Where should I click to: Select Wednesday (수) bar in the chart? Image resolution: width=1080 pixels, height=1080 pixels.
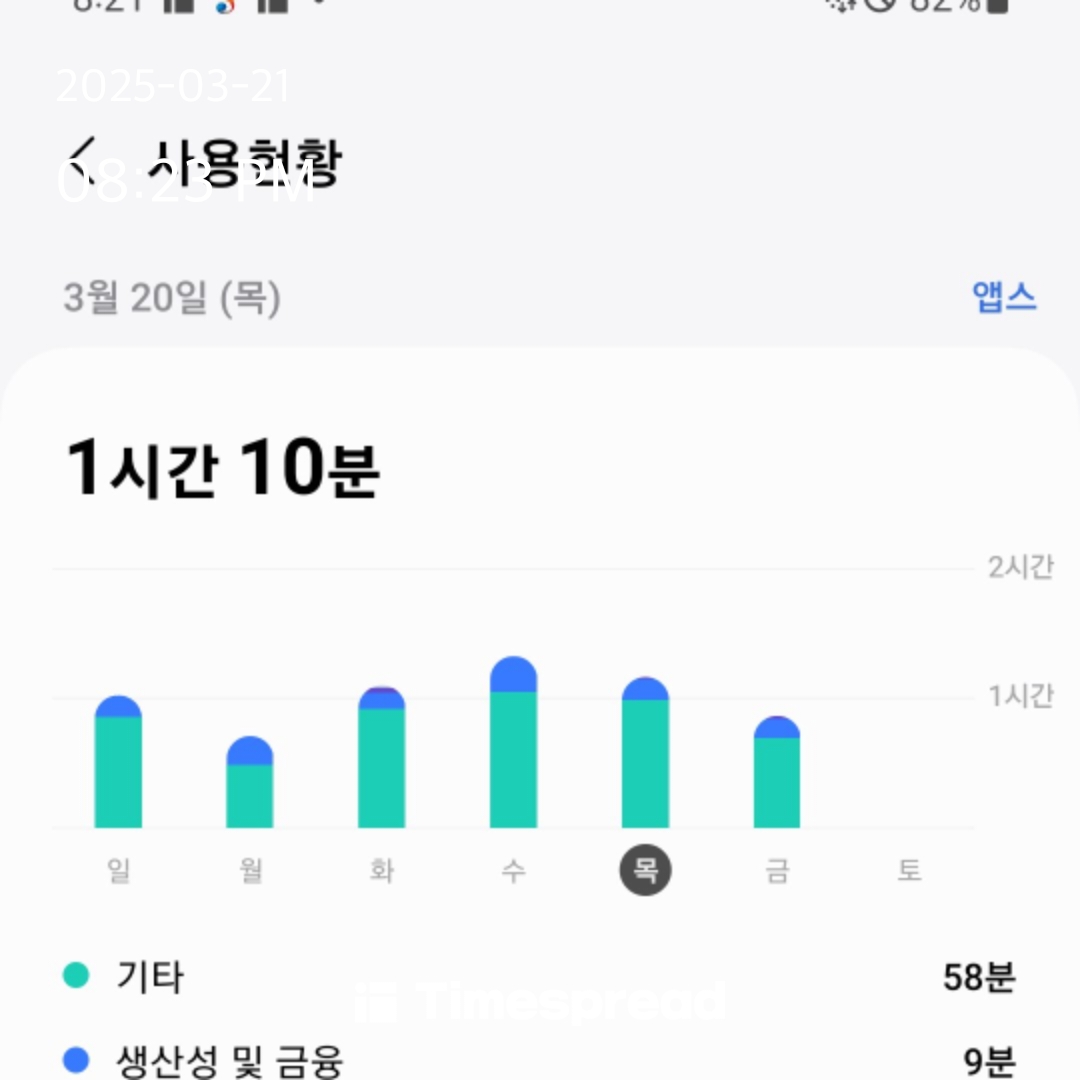coord(513,745)
